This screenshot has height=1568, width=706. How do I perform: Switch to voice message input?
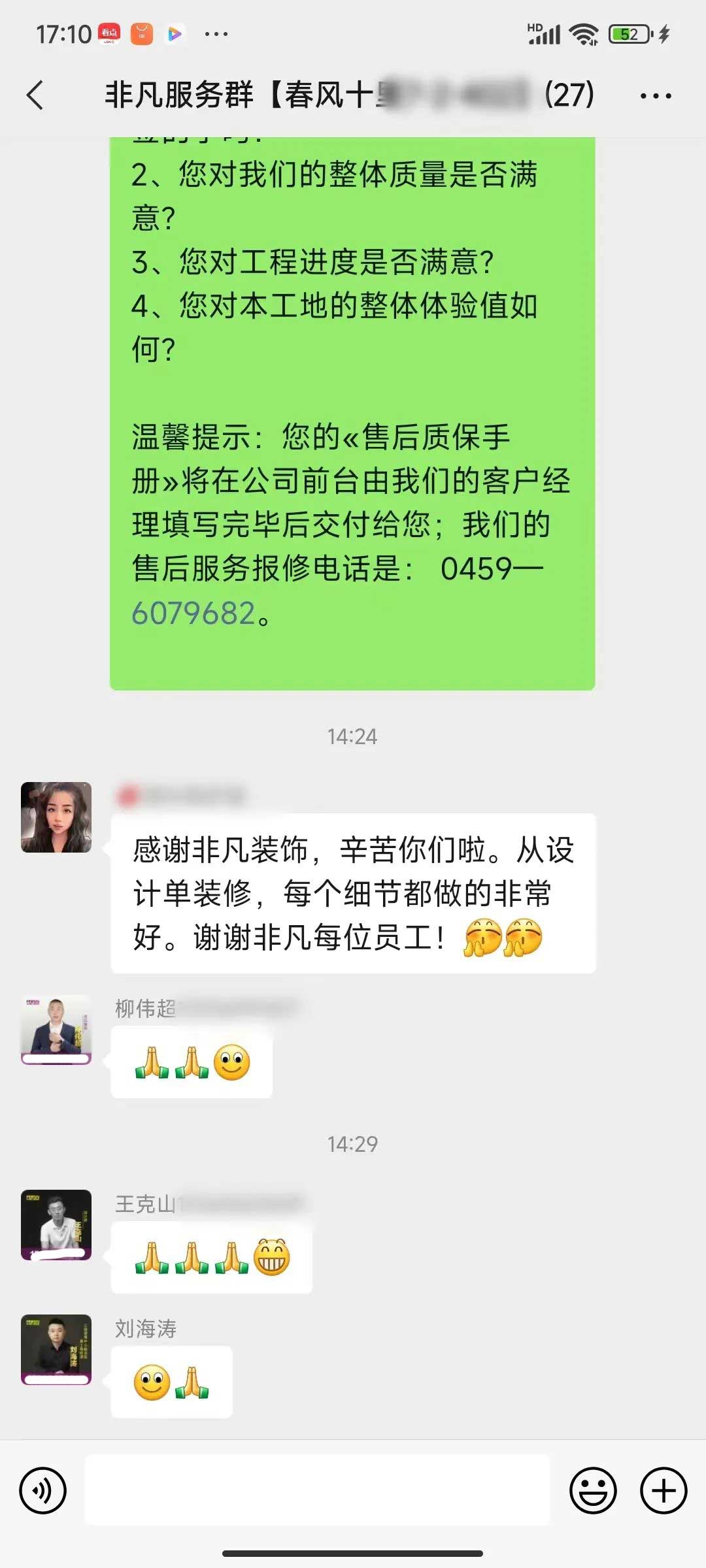click(x=43, y=1490)
